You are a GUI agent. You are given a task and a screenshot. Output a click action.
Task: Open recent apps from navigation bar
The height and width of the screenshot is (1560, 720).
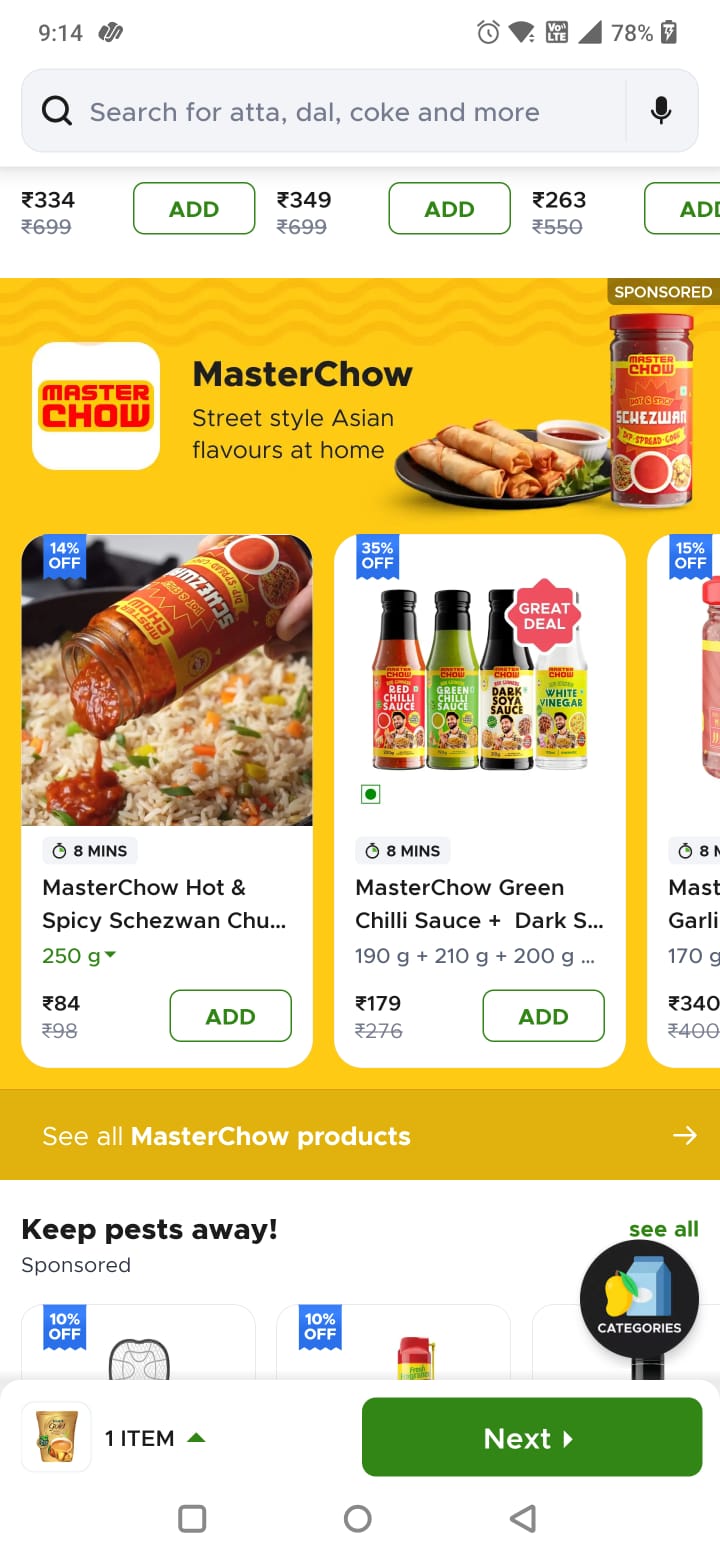[x=192, y=1518]
